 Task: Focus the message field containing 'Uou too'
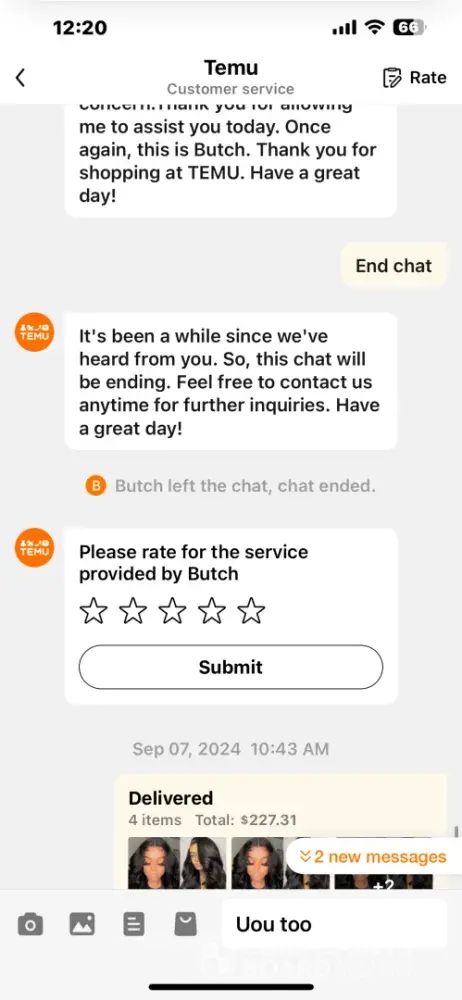334,924
